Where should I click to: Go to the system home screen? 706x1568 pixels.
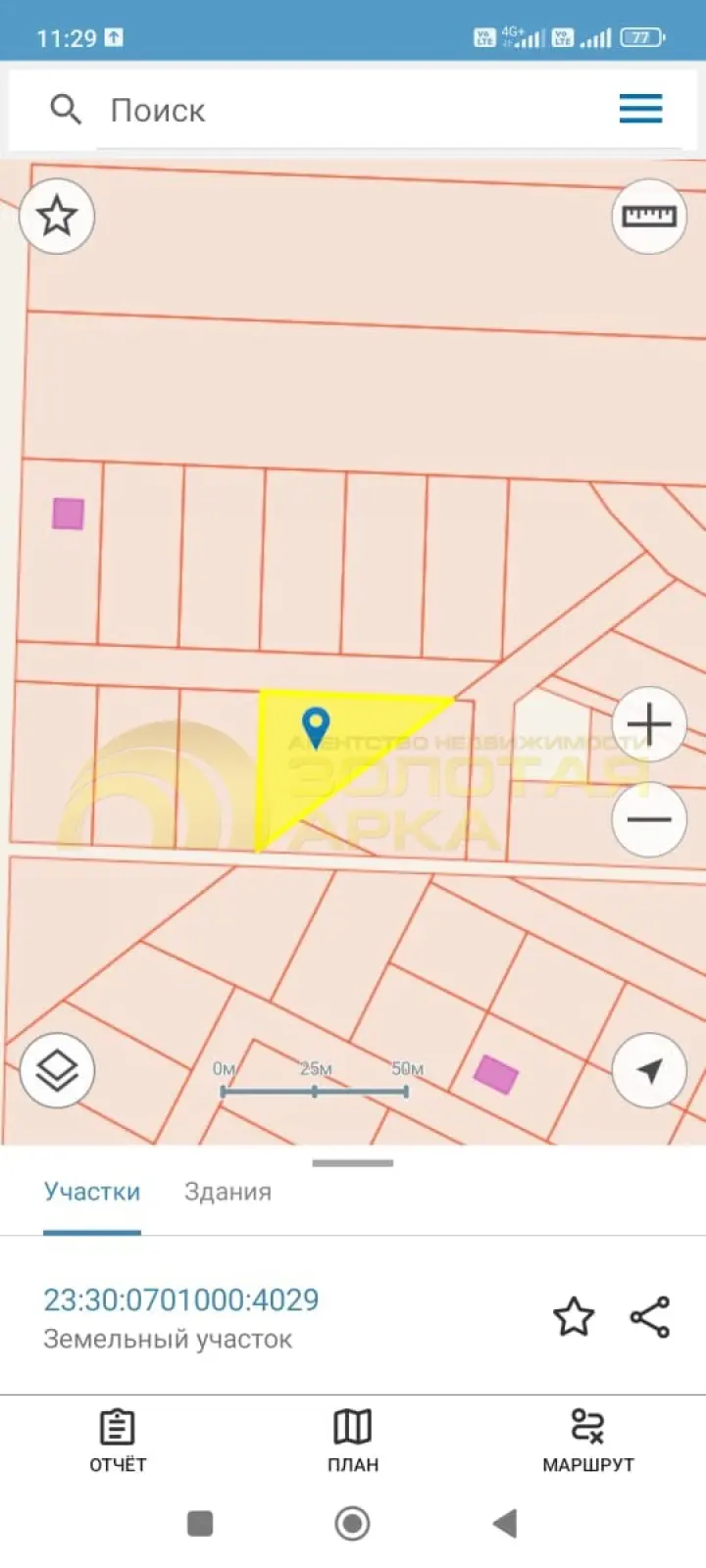(x=353, y=1524)
